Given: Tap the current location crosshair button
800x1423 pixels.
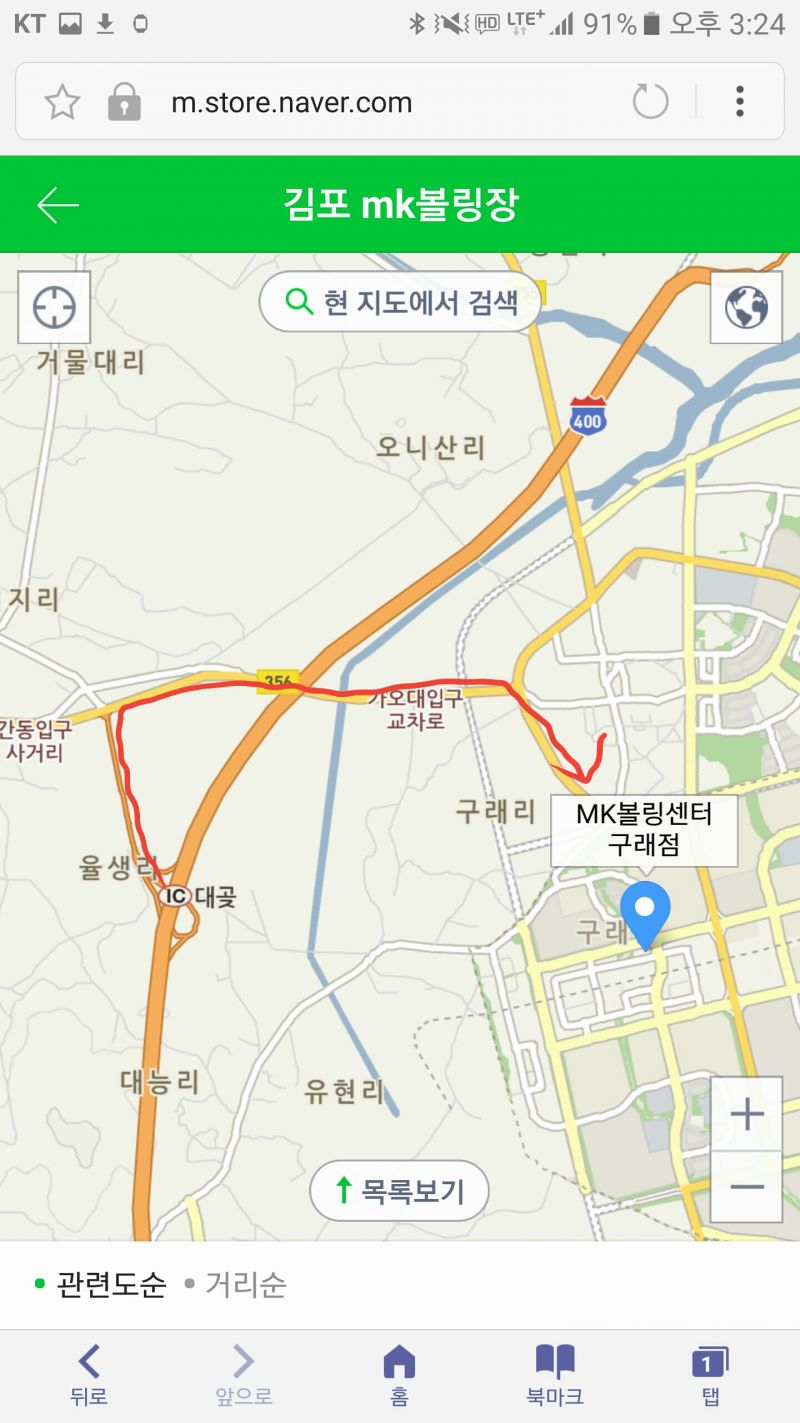Looking at the screenshot, I should point(54,307).
